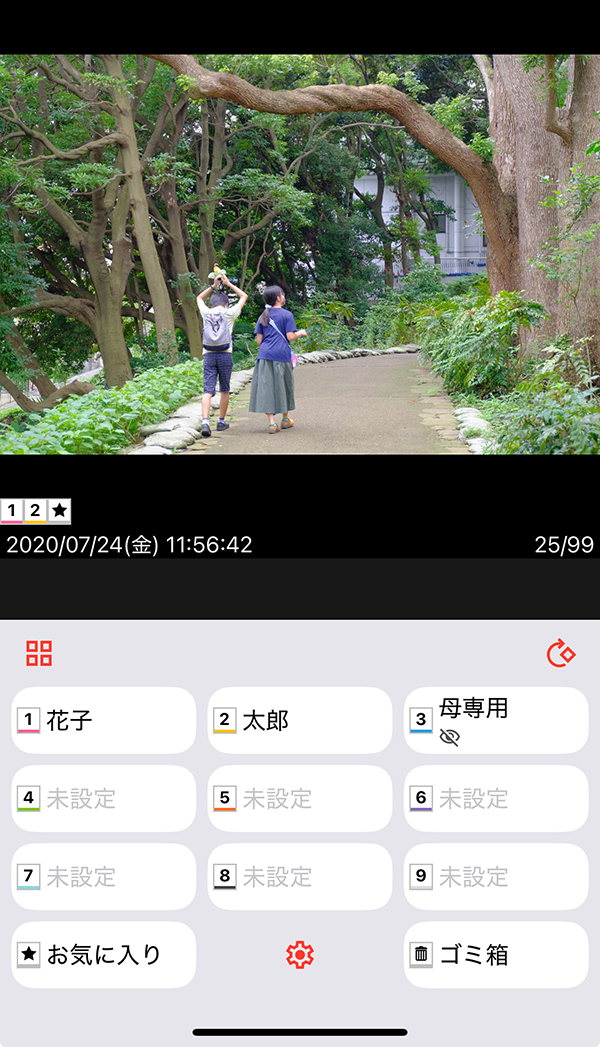The width and height of the screenshot is (600, 1047).
Task: Move photo to ゴミ箱 trash
Action: coord(496,955)
